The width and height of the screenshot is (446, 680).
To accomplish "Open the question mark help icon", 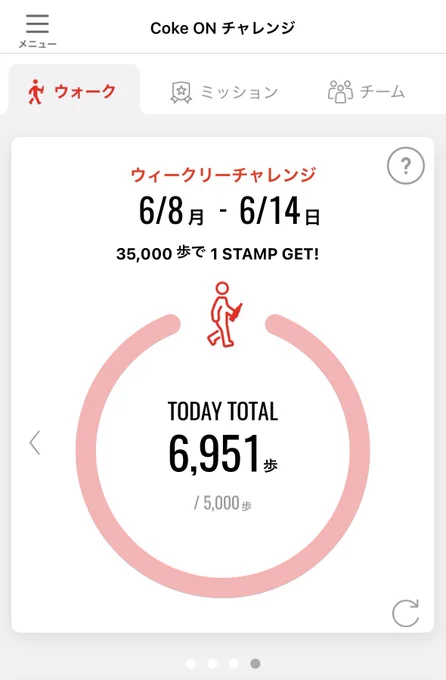I will 406,166.
